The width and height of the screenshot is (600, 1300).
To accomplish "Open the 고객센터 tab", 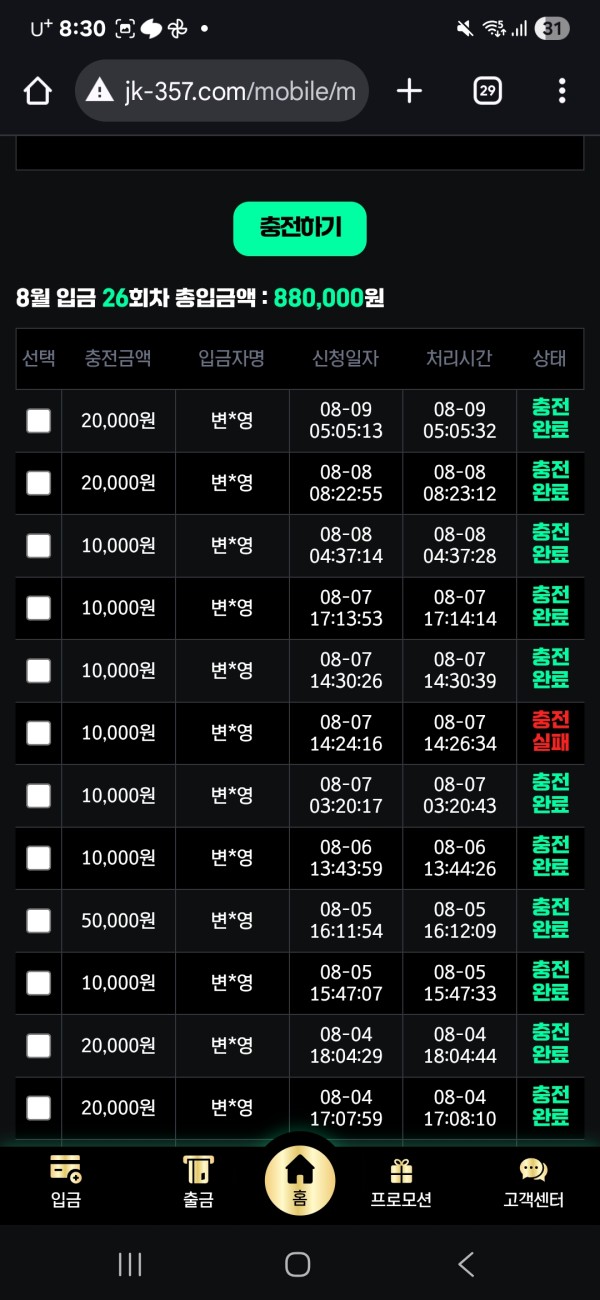I will pos(533,1183).
